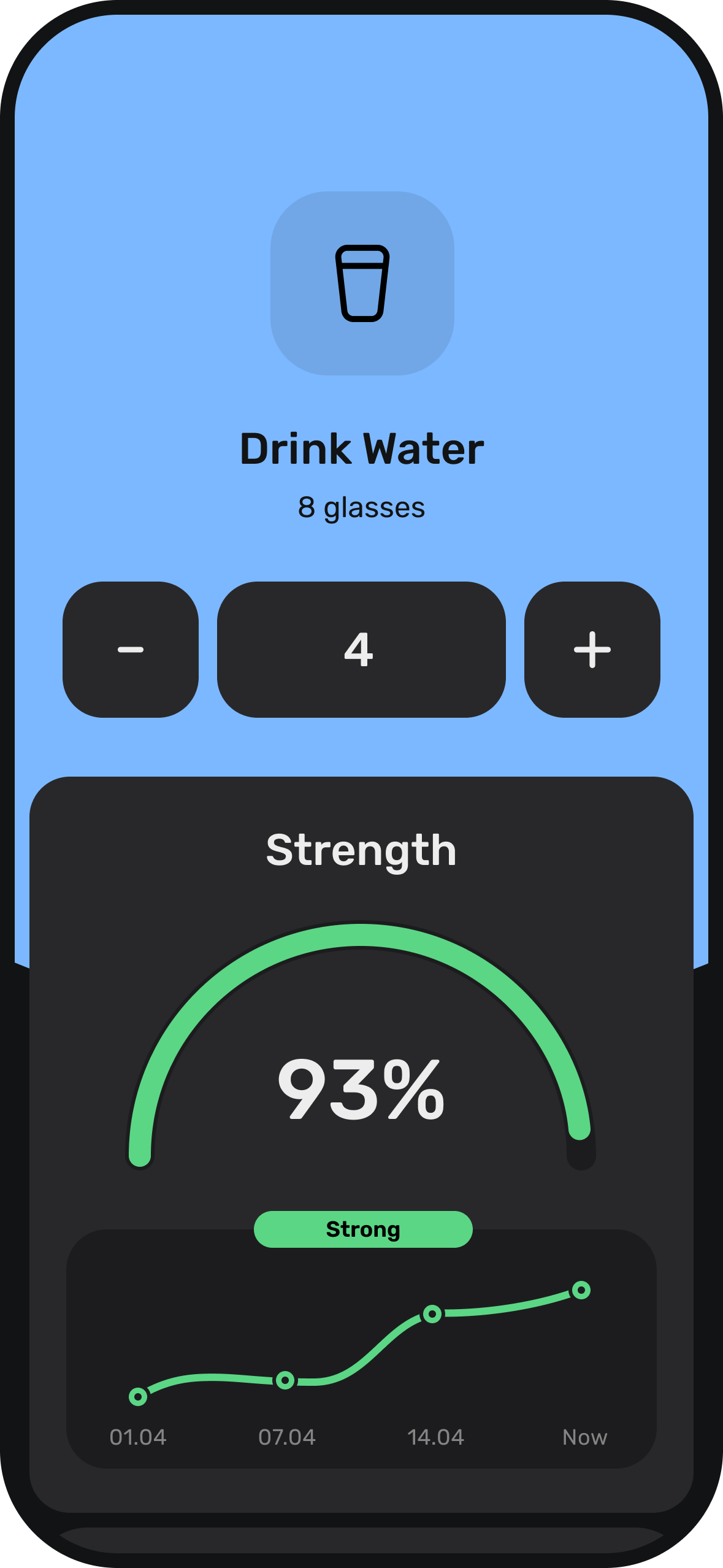Click the 8 glasses goal label
Screen dimensions: 723x1568
tap(362, 507)
